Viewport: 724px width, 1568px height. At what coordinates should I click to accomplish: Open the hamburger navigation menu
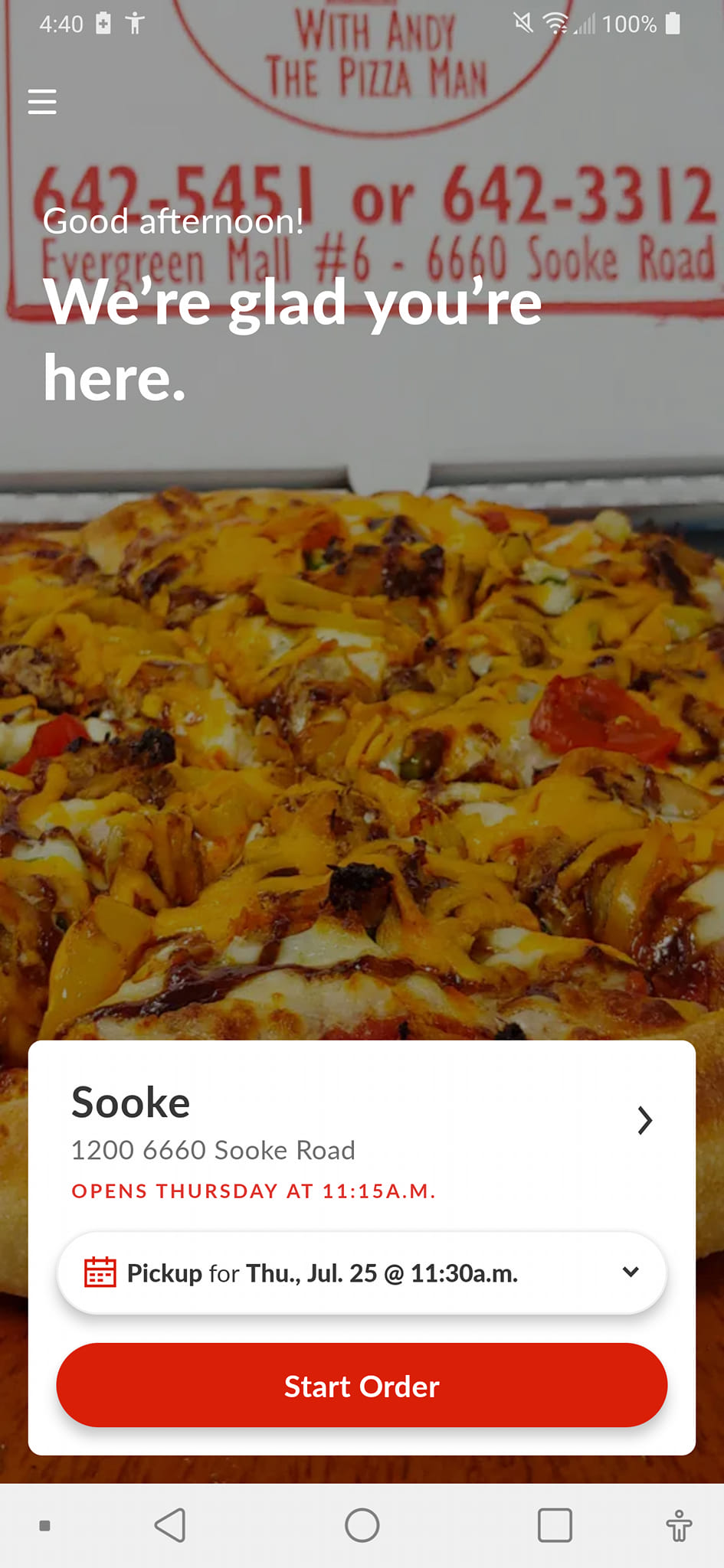(x=42, y=102)
